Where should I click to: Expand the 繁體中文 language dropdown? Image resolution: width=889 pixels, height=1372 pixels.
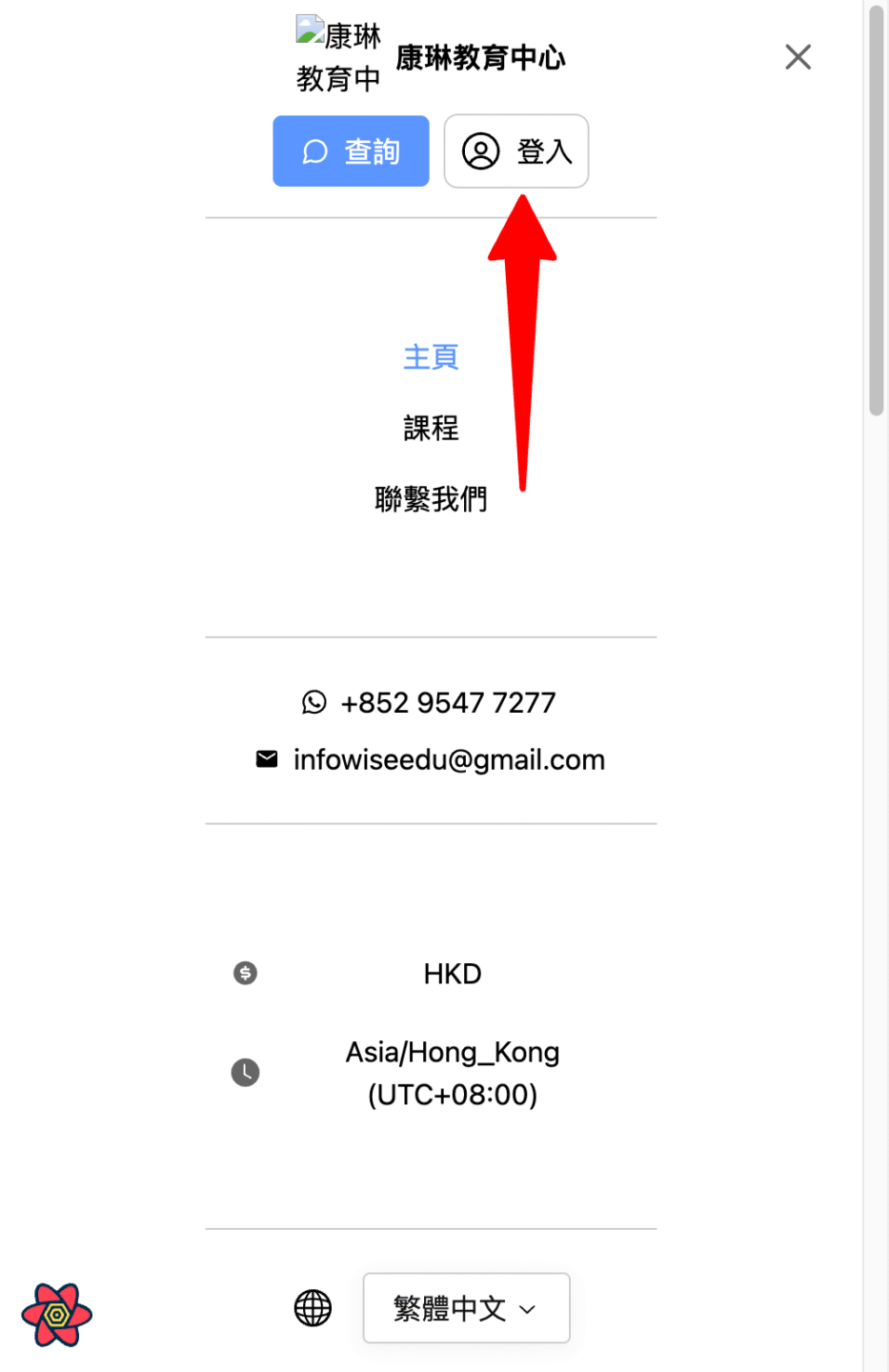coord(466,1308)
